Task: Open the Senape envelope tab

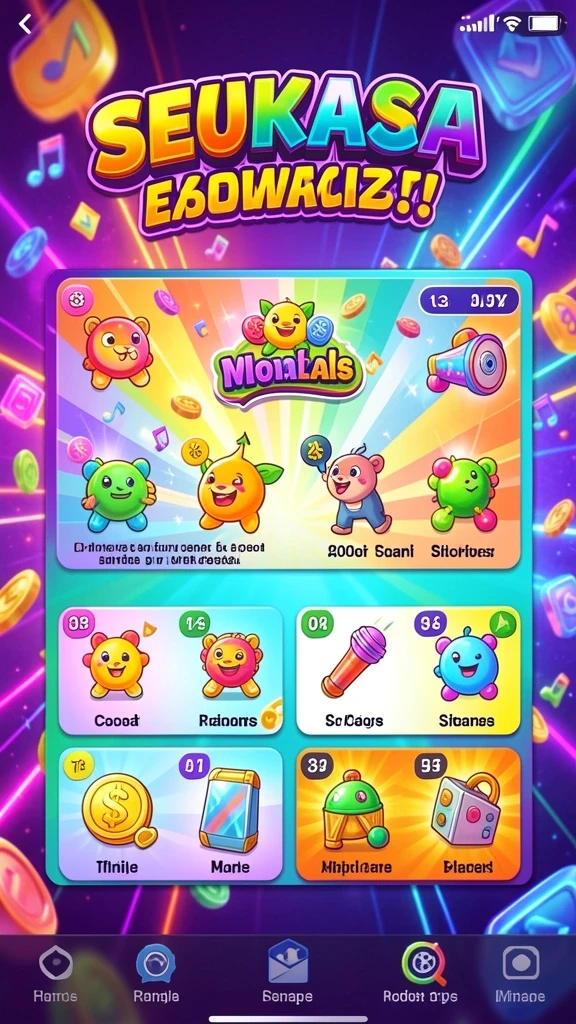Action: click(x=287, y=974)
